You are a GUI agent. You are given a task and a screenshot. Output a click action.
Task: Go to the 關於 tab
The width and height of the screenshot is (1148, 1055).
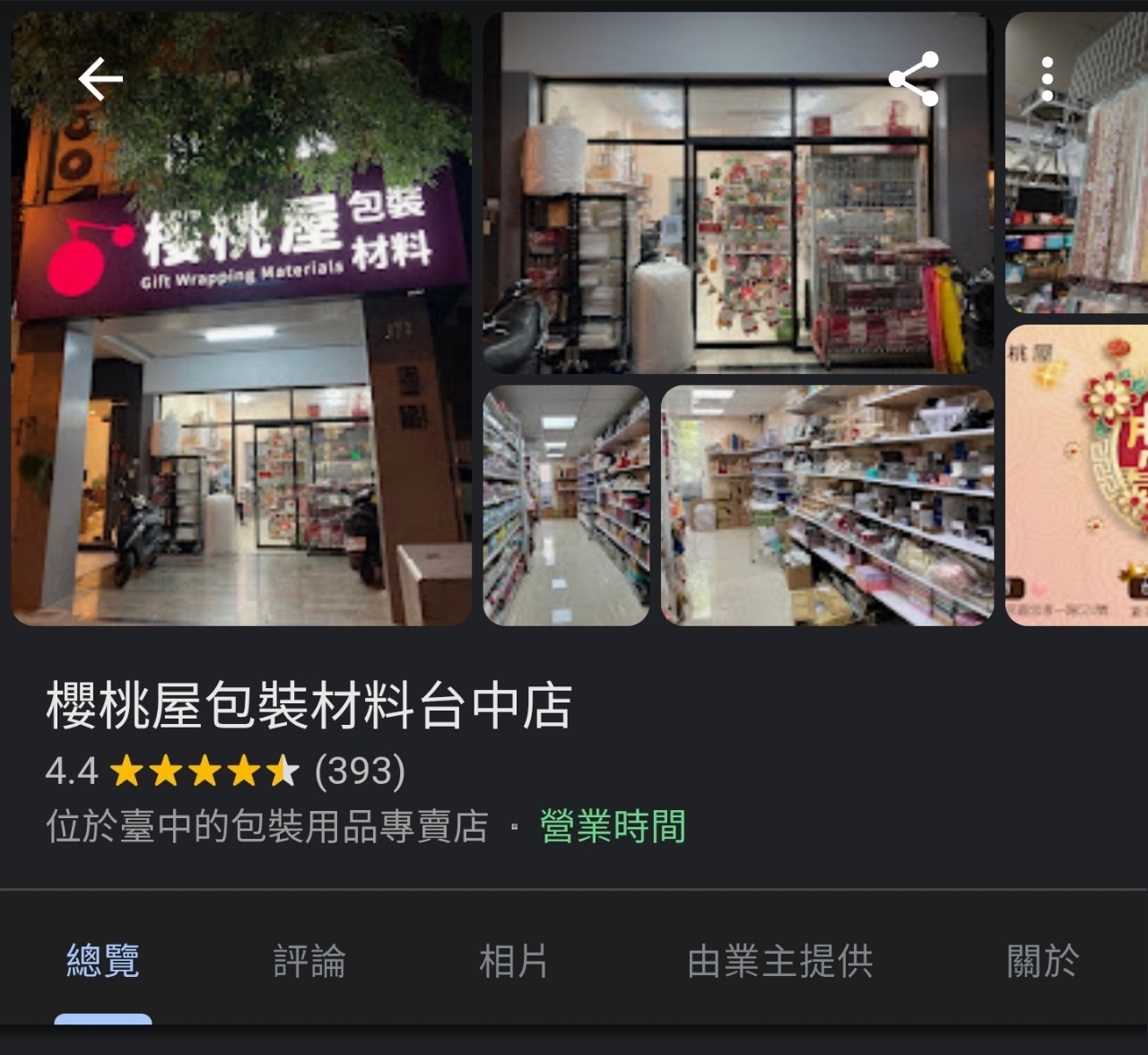pos(1042,961)
